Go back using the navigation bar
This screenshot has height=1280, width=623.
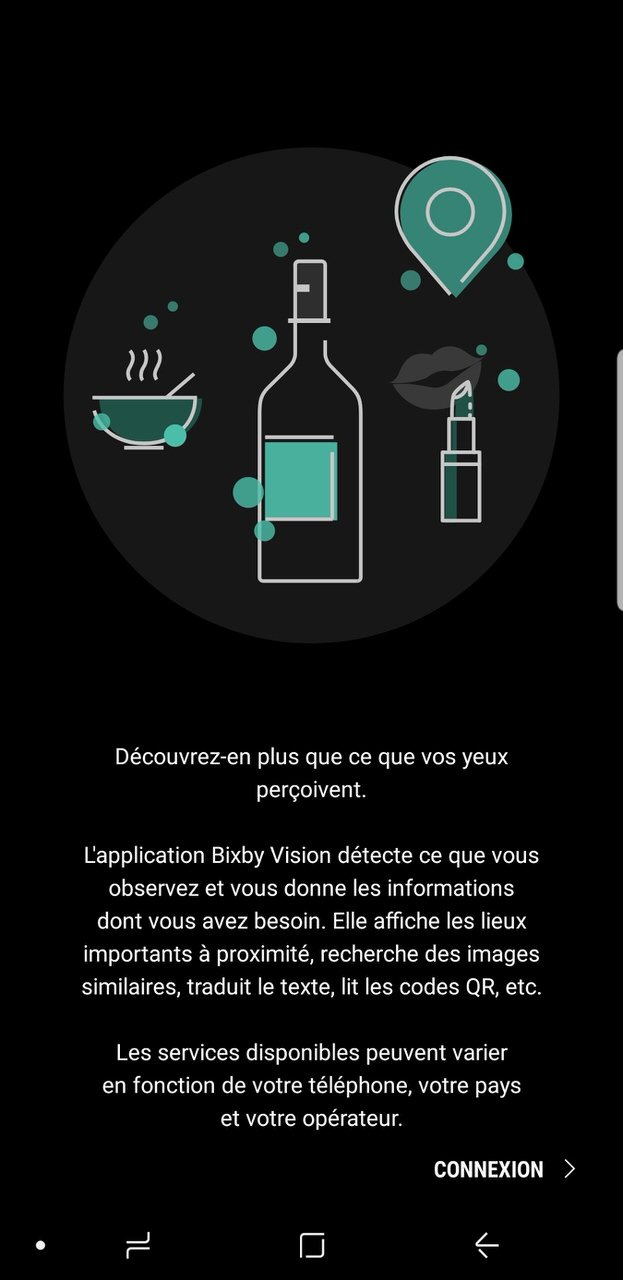click(x=486, y=1245)
